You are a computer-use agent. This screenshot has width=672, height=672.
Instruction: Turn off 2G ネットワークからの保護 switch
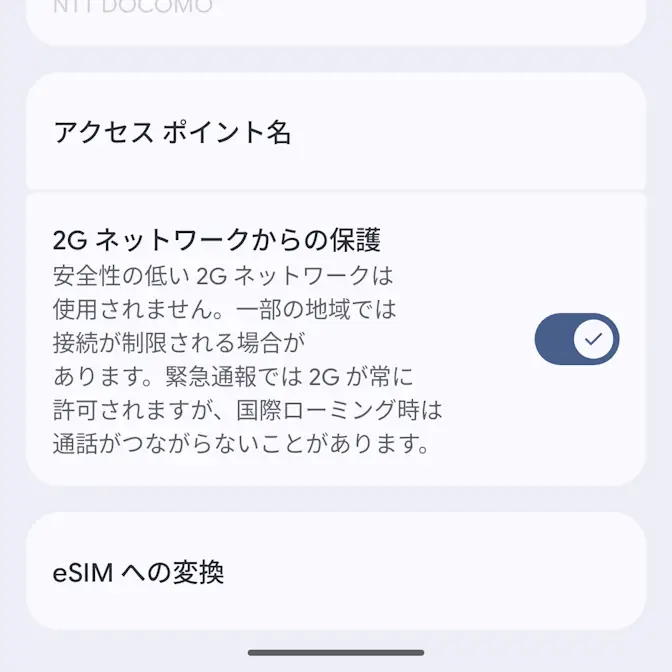coord(577,340)
